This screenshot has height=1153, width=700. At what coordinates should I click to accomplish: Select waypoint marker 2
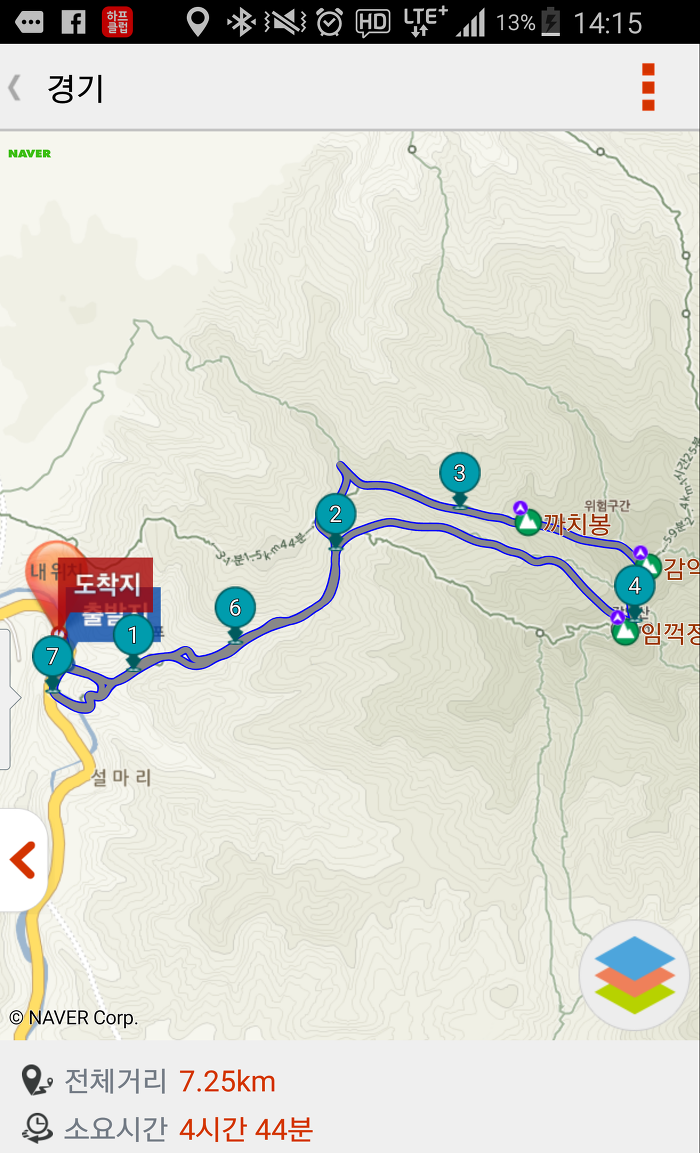point(336,518)
